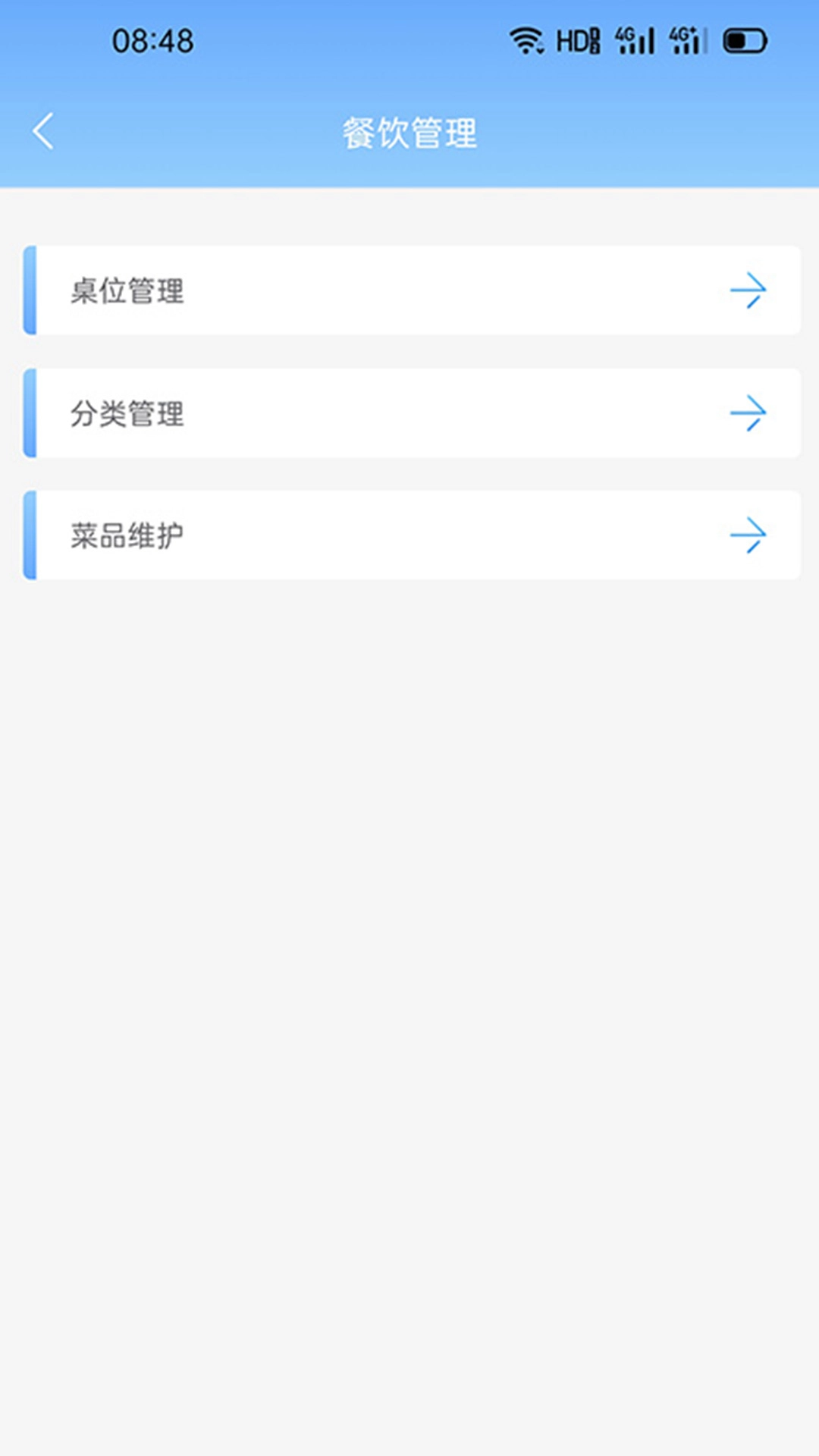This screenshot has width=819, height=1456.
Task: Tap the back arrow in the navigation bar
Action: pyautogui.click(x=43, y=130)
